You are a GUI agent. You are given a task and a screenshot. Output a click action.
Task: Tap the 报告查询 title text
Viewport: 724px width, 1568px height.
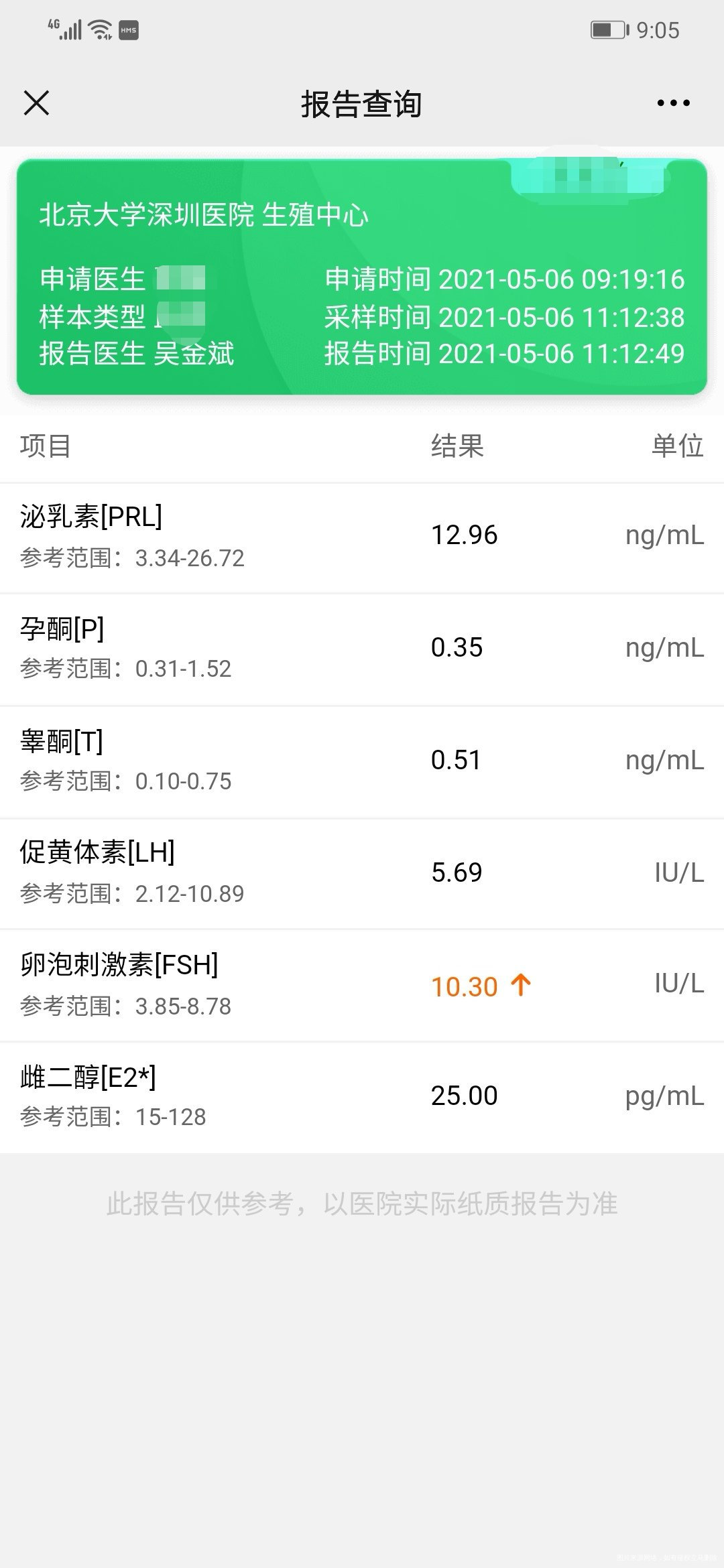(x=362, y=104)
